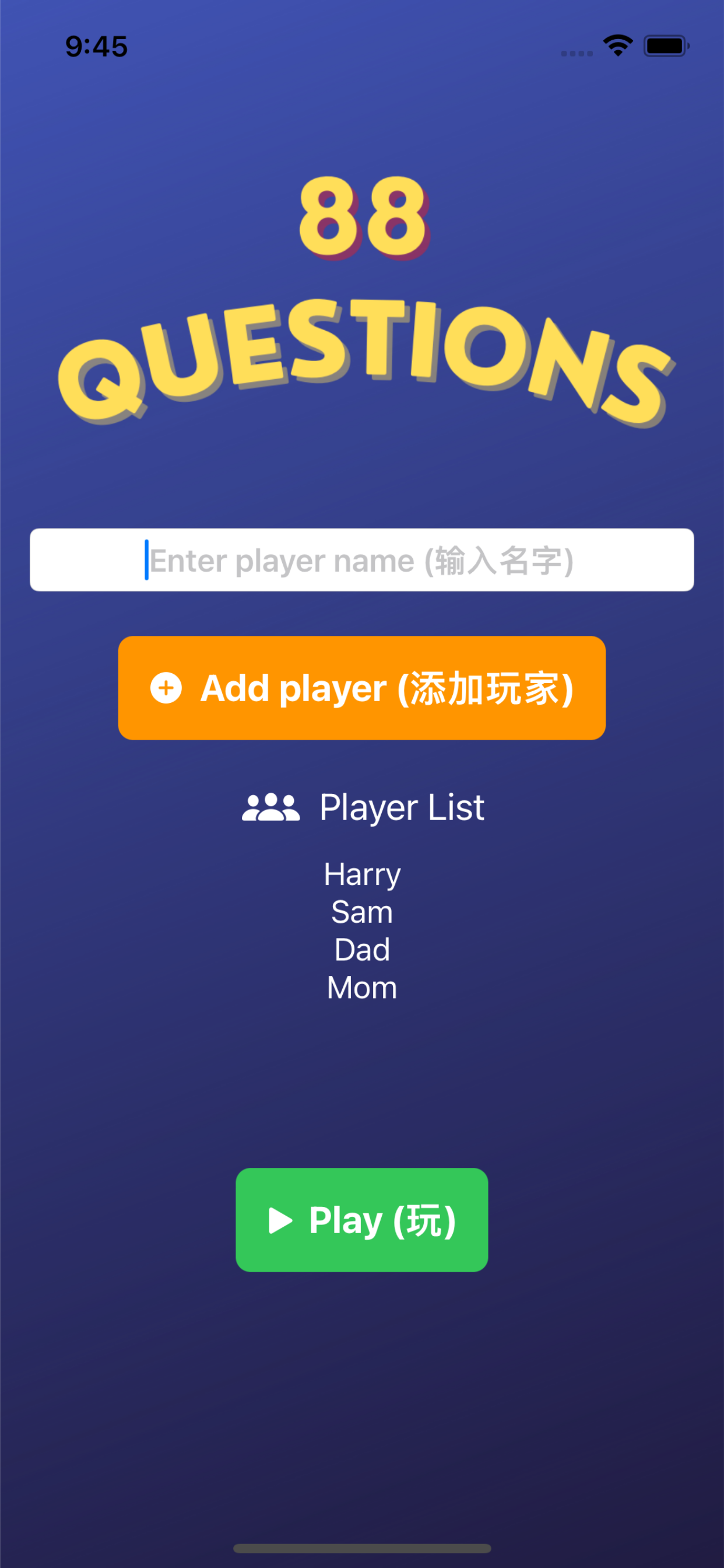Click the Player List heading
The height and width of the screenshot is (1568, 724).
[x=402, y=807]
